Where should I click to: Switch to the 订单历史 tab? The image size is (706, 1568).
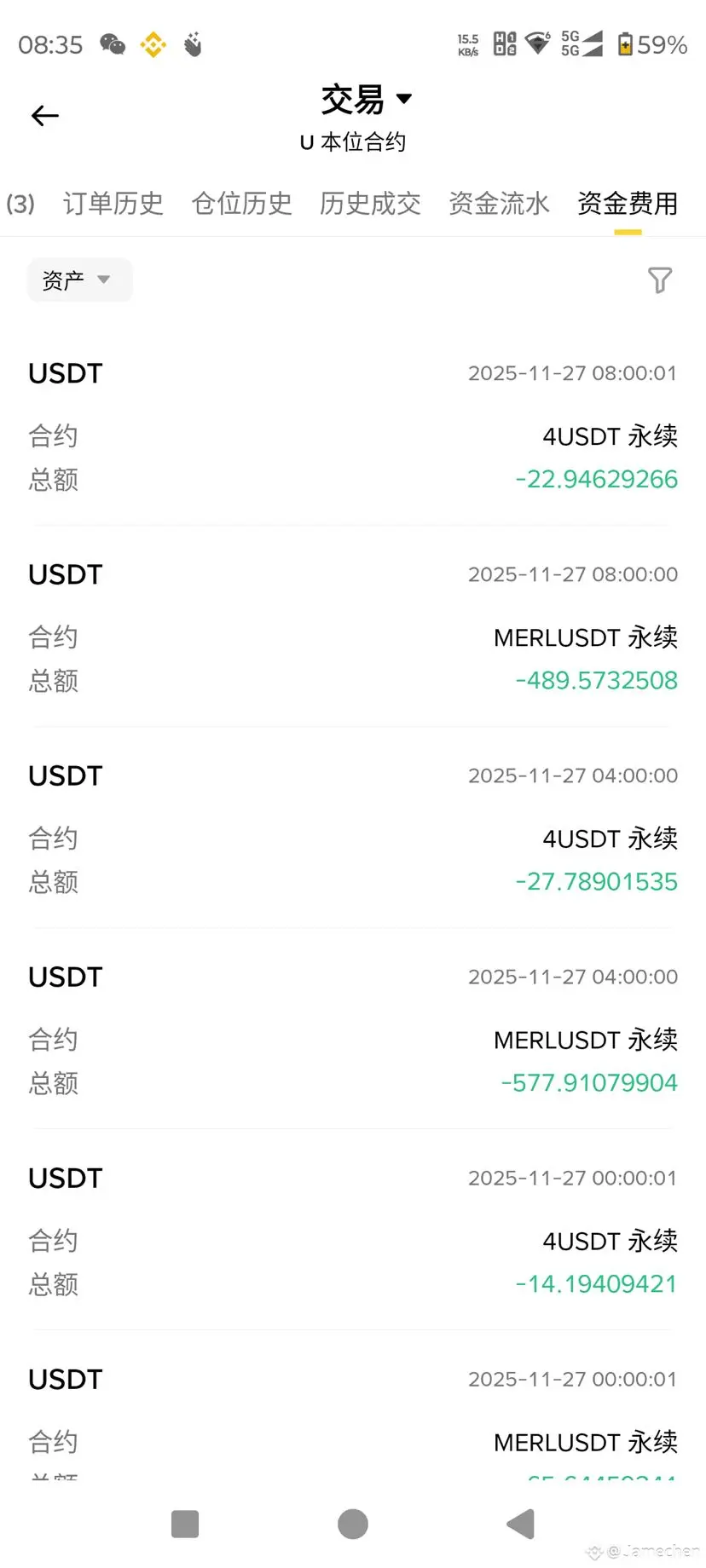click(113, 204)
